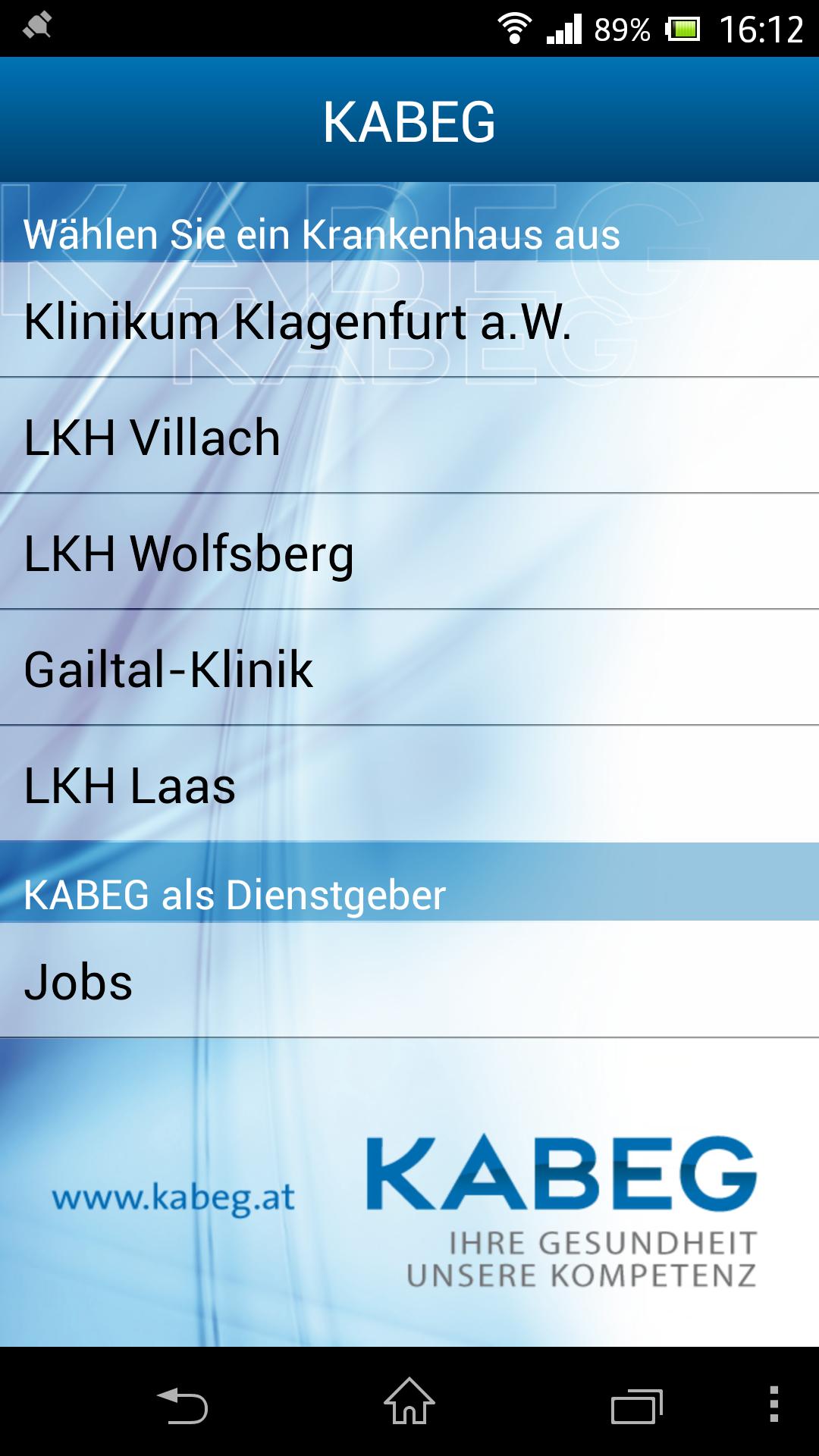Choose LKH Wolfsberg from the list
This screenshot has height=1456, width=819.
pyautogui.click(x=409, y=552)
